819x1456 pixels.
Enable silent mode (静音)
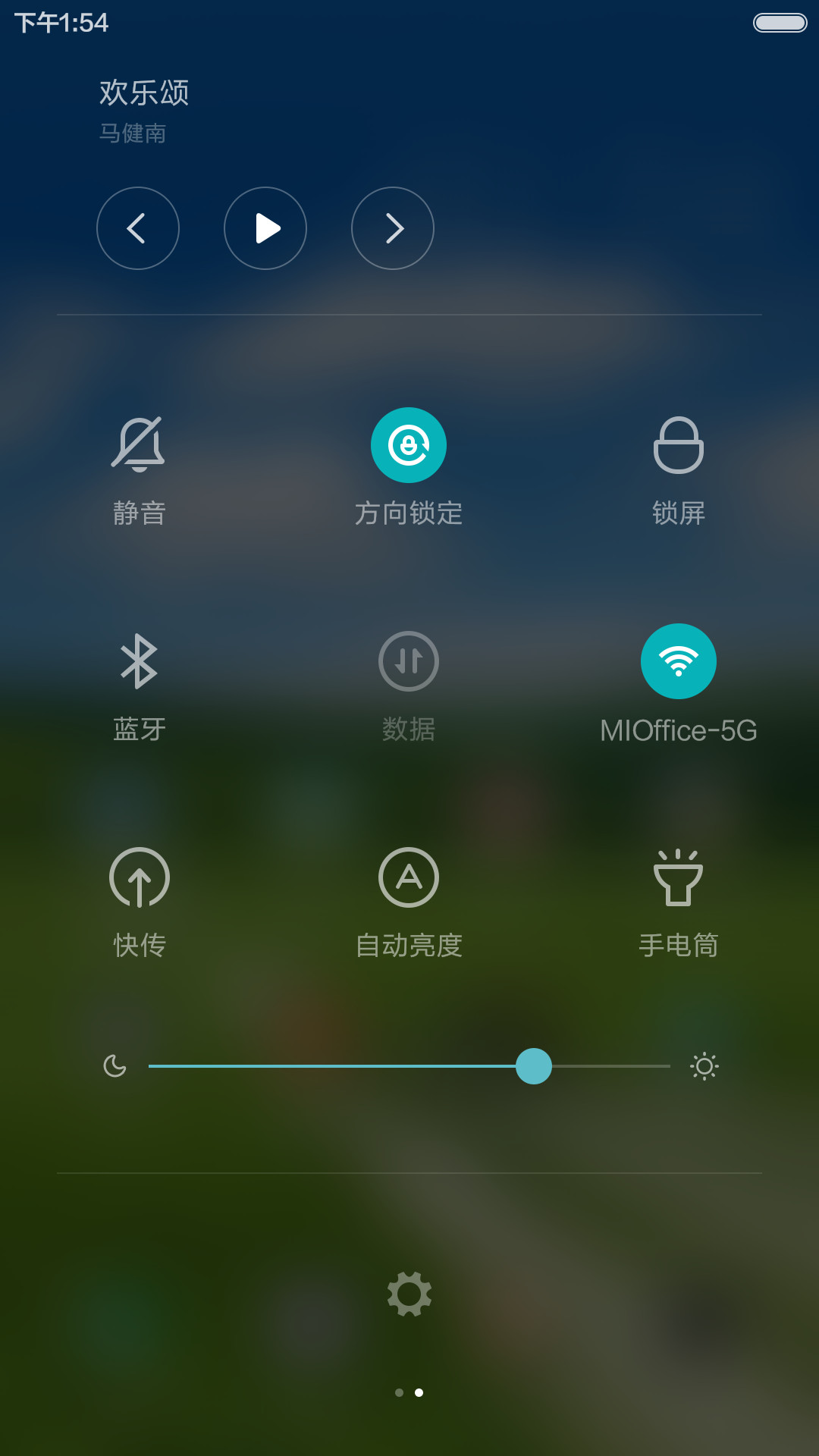pos(139,445)
